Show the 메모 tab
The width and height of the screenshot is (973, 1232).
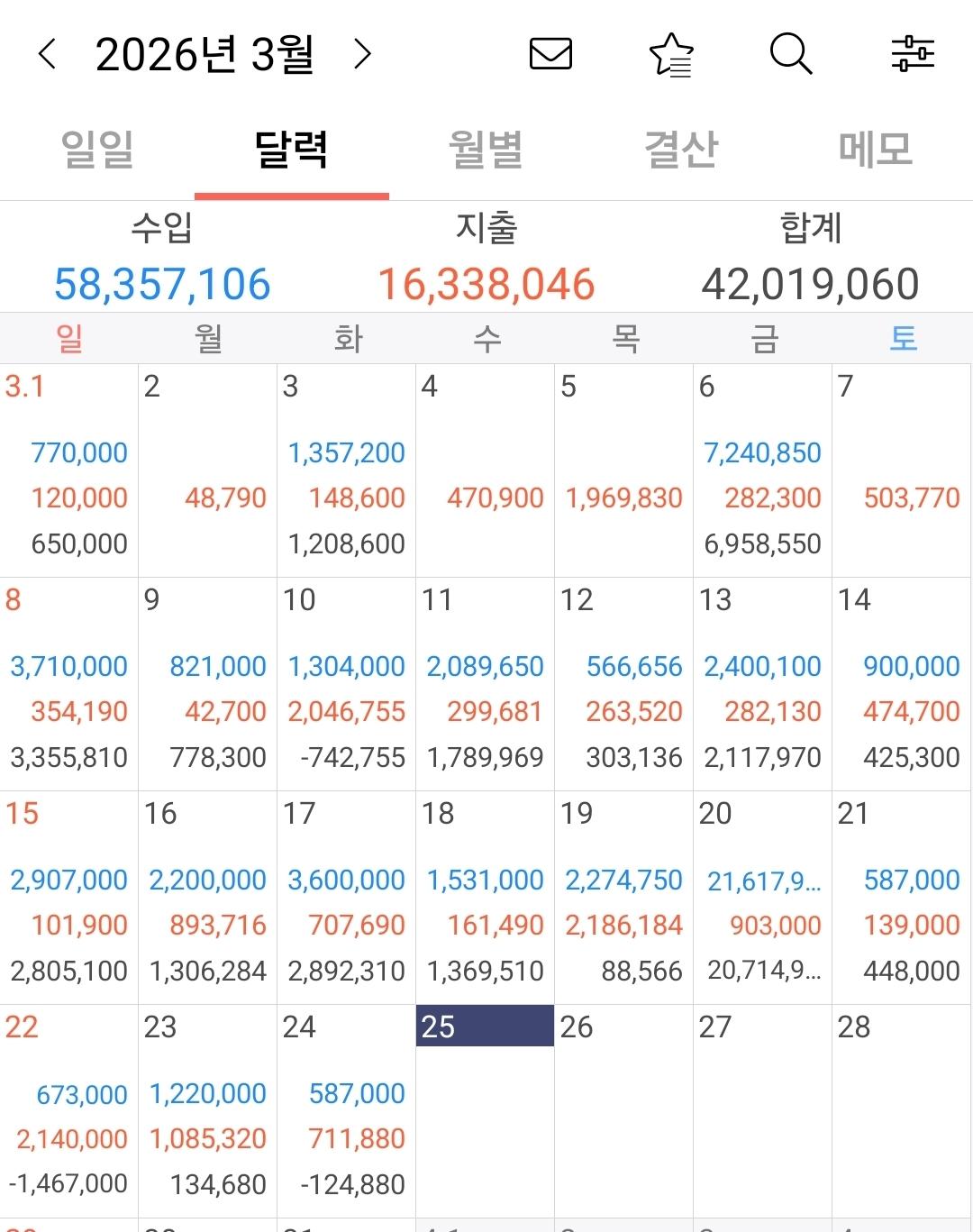[x=876, y=150]
